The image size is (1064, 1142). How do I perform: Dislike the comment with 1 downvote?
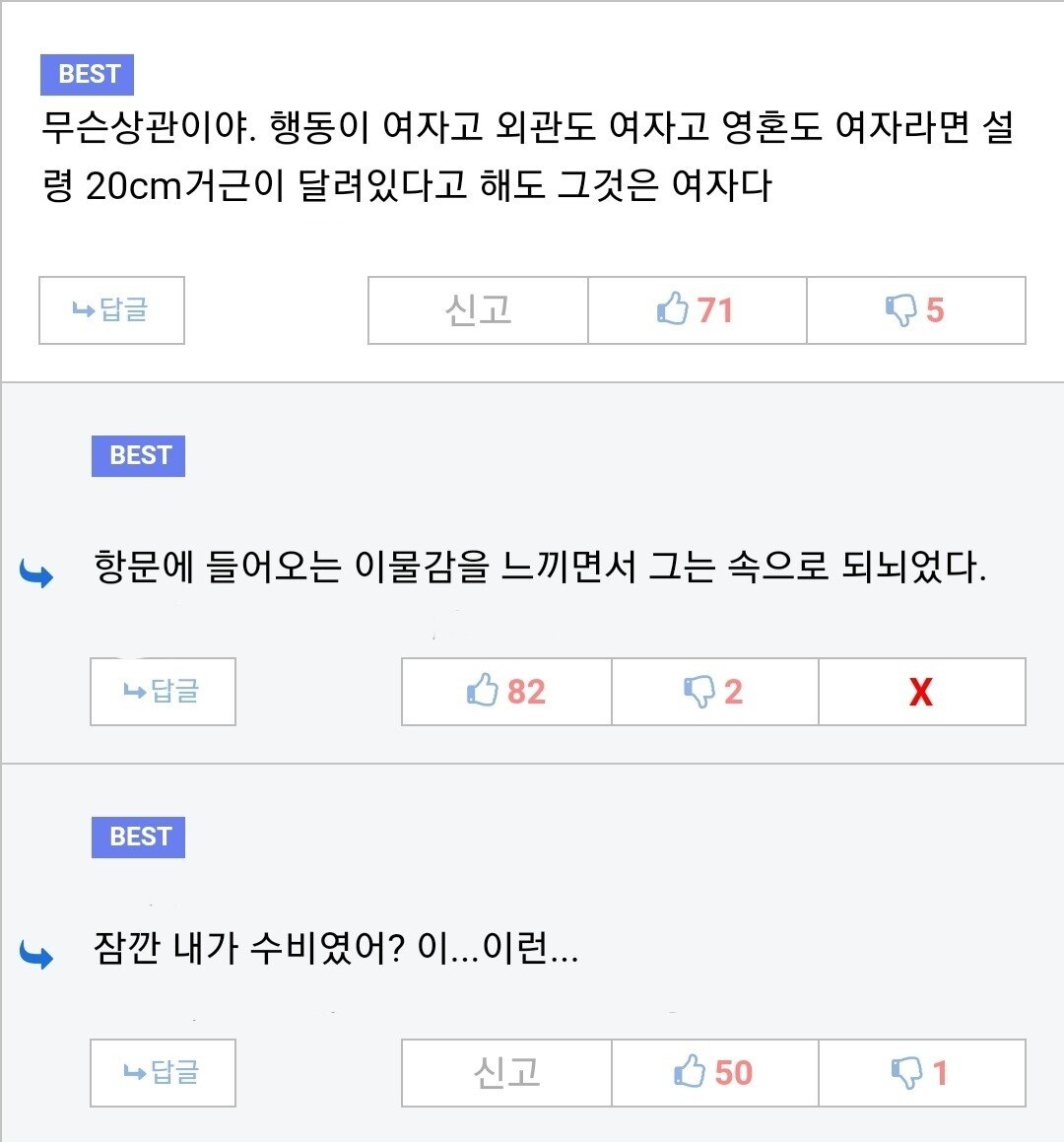point(921,1073)
